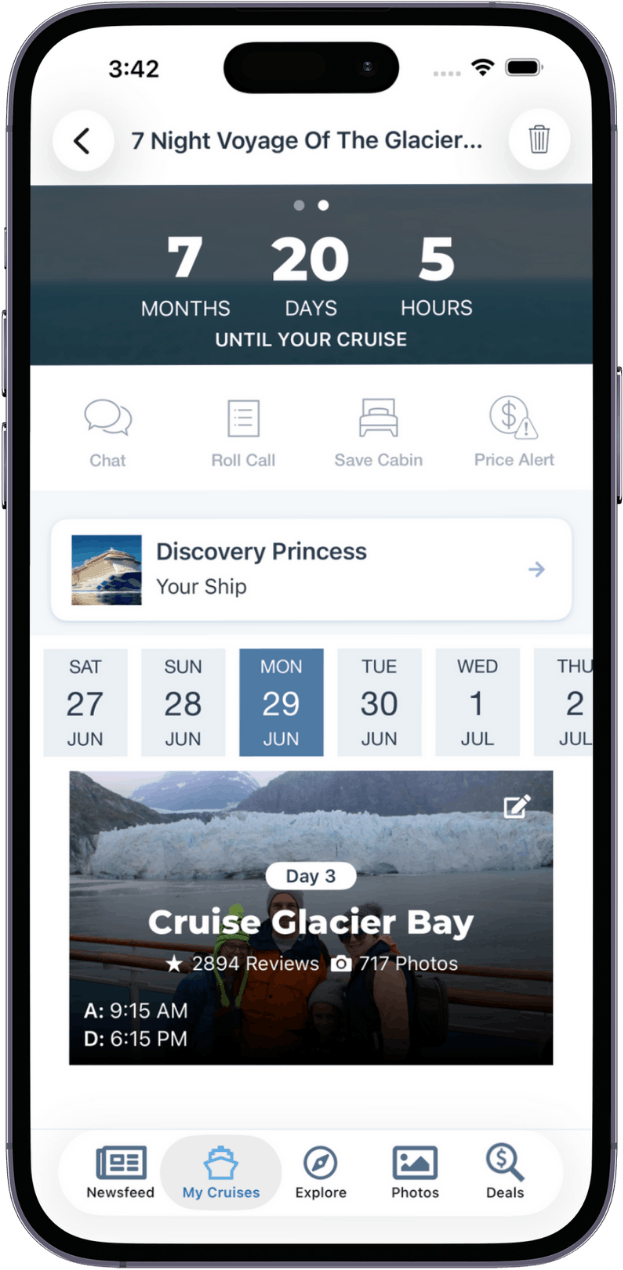Open the My Cruises tab
Viewport: 623px width, 1270px height.
(221, 1172)
